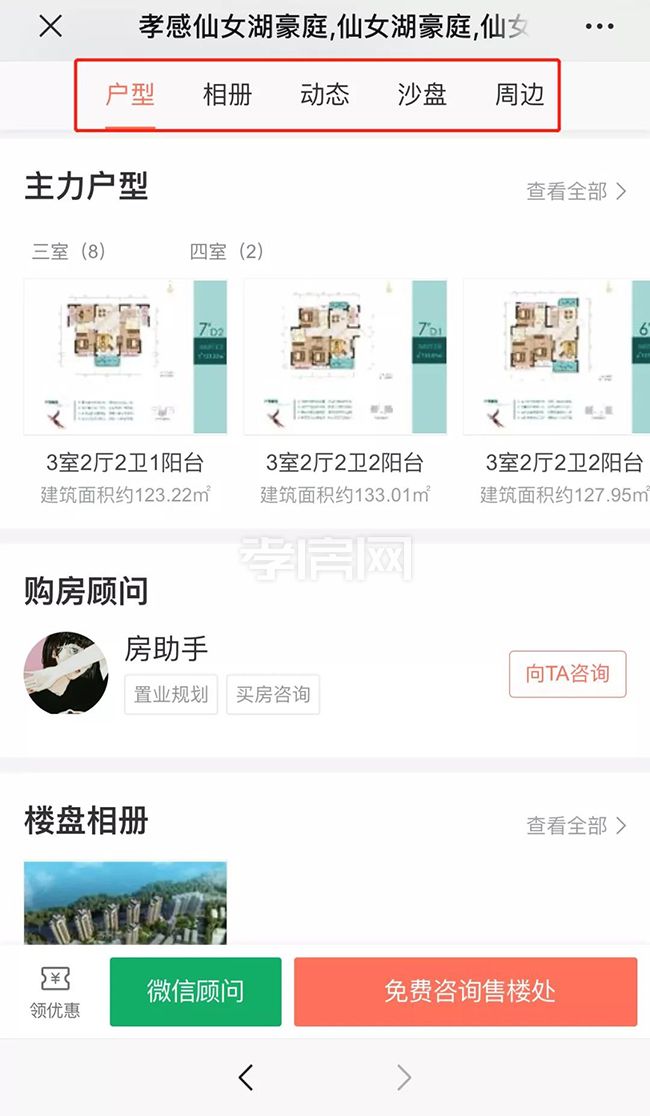Switch to the 沙盘 tab
Viewport: 650px width, 1116px height.
point(422,95)
